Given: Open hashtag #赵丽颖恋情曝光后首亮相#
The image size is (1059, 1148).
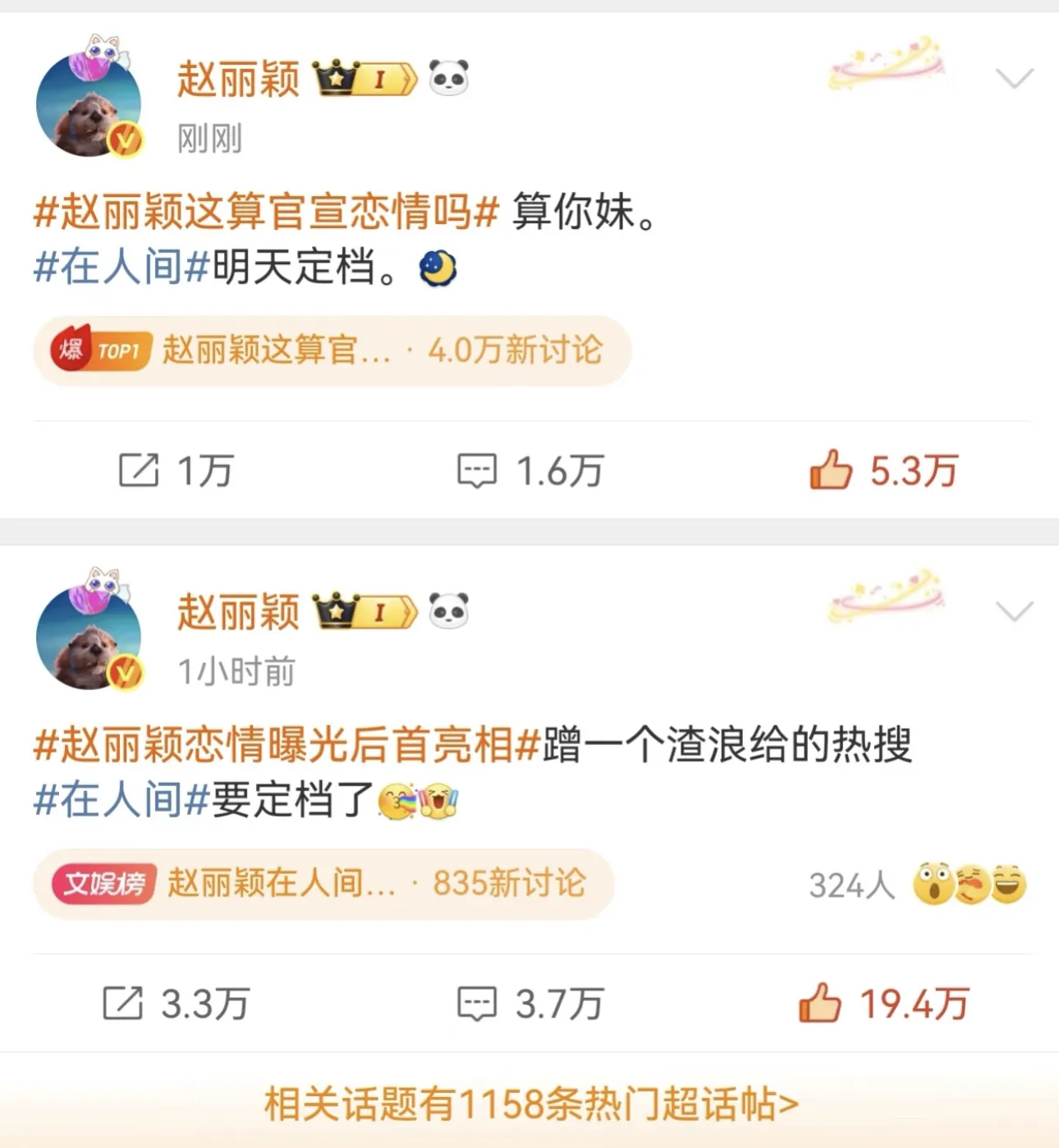Looking at the screenshot, I should tap(286, 745).
